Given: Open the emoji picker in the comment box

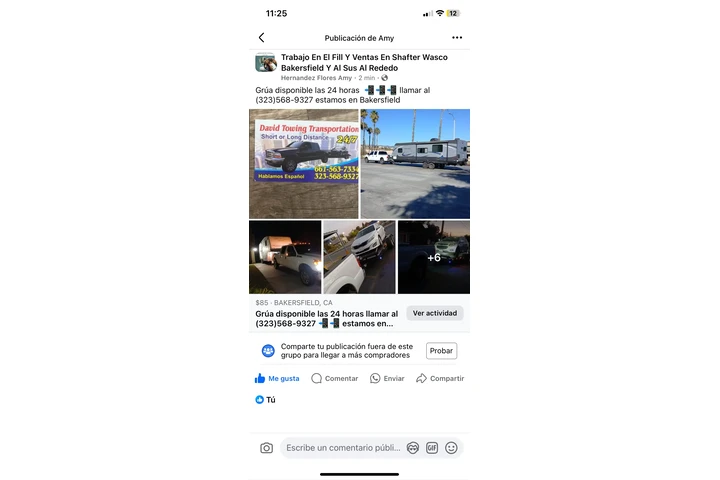Looking at the screenshot, I should (x=451, y=448).
